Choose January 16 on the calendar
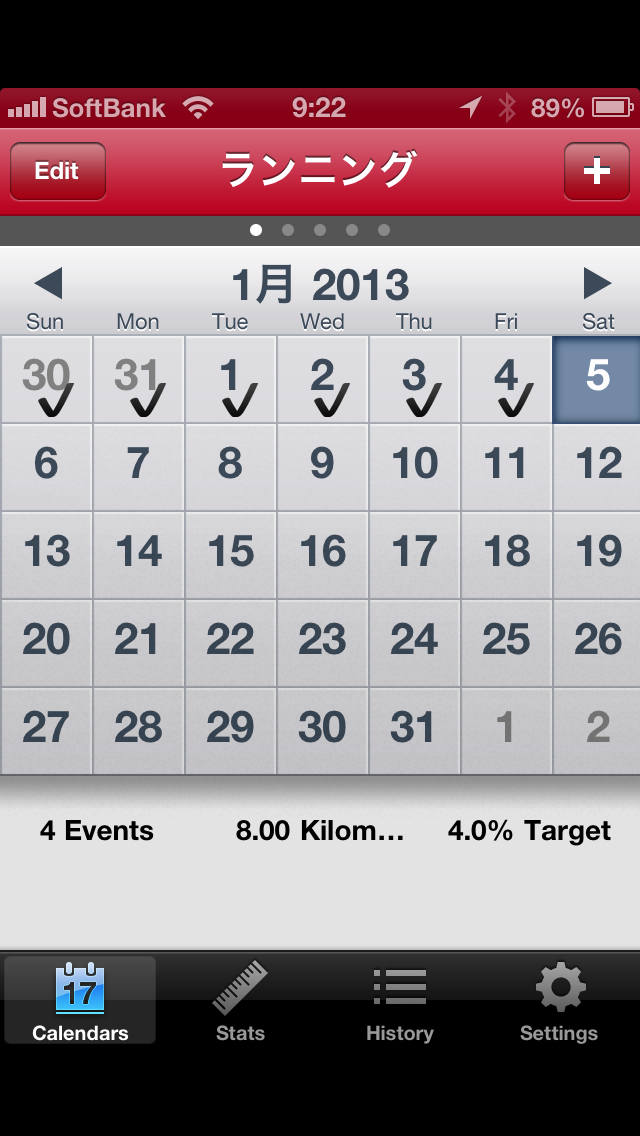 (322, 554)
